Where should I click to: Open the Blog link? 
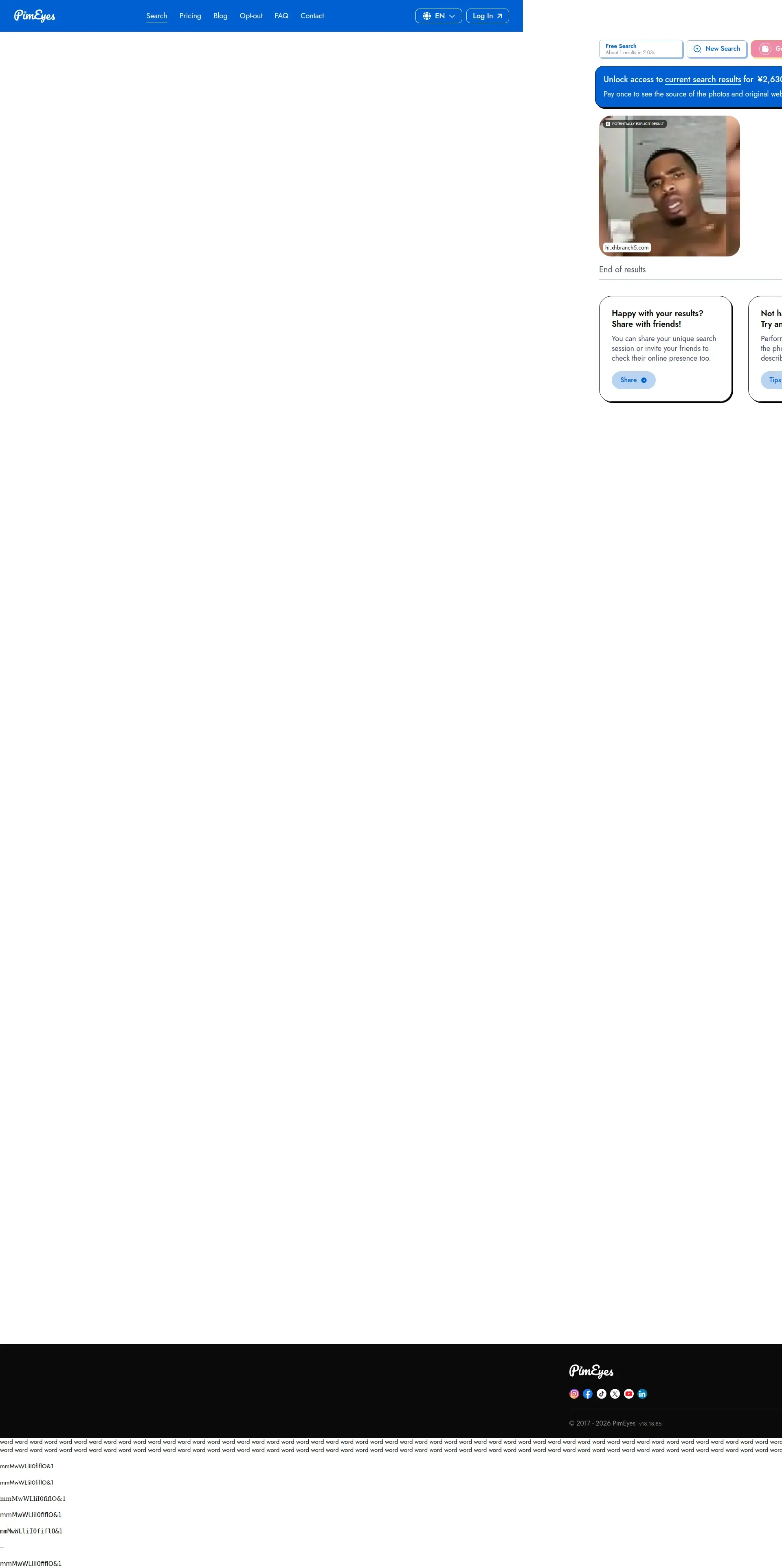(x=220, y=16)
